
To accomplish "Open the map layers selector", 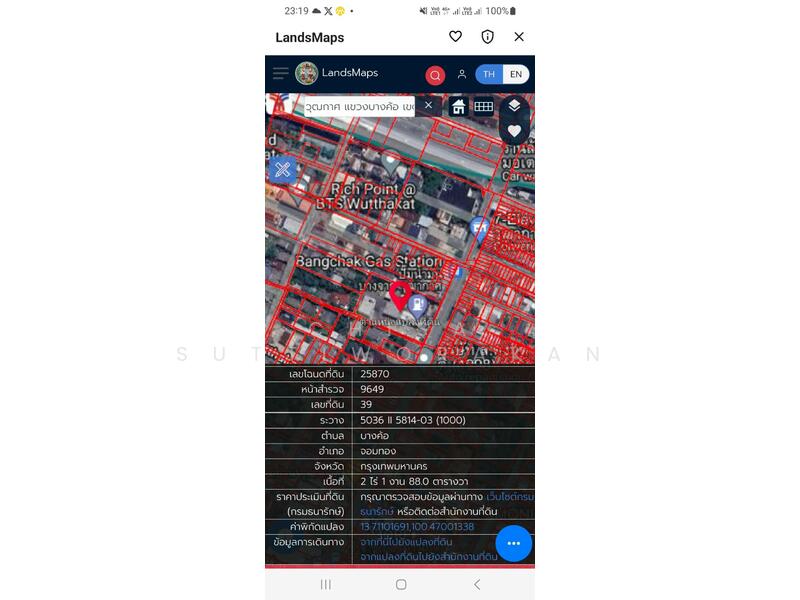I will 514,105.
